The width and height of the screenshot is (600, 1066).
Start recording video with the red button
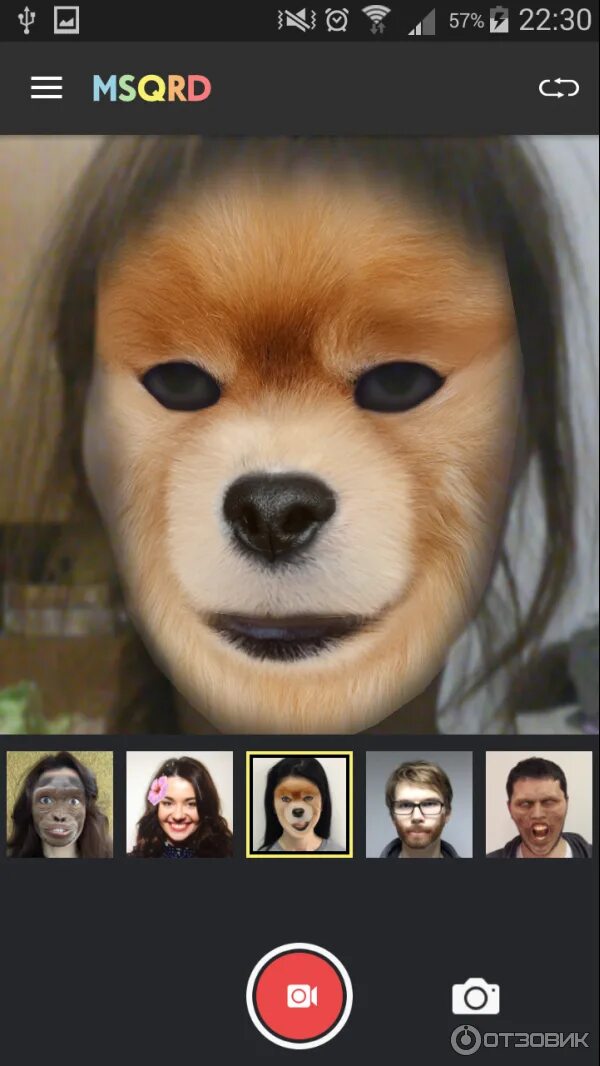[300, 997]
